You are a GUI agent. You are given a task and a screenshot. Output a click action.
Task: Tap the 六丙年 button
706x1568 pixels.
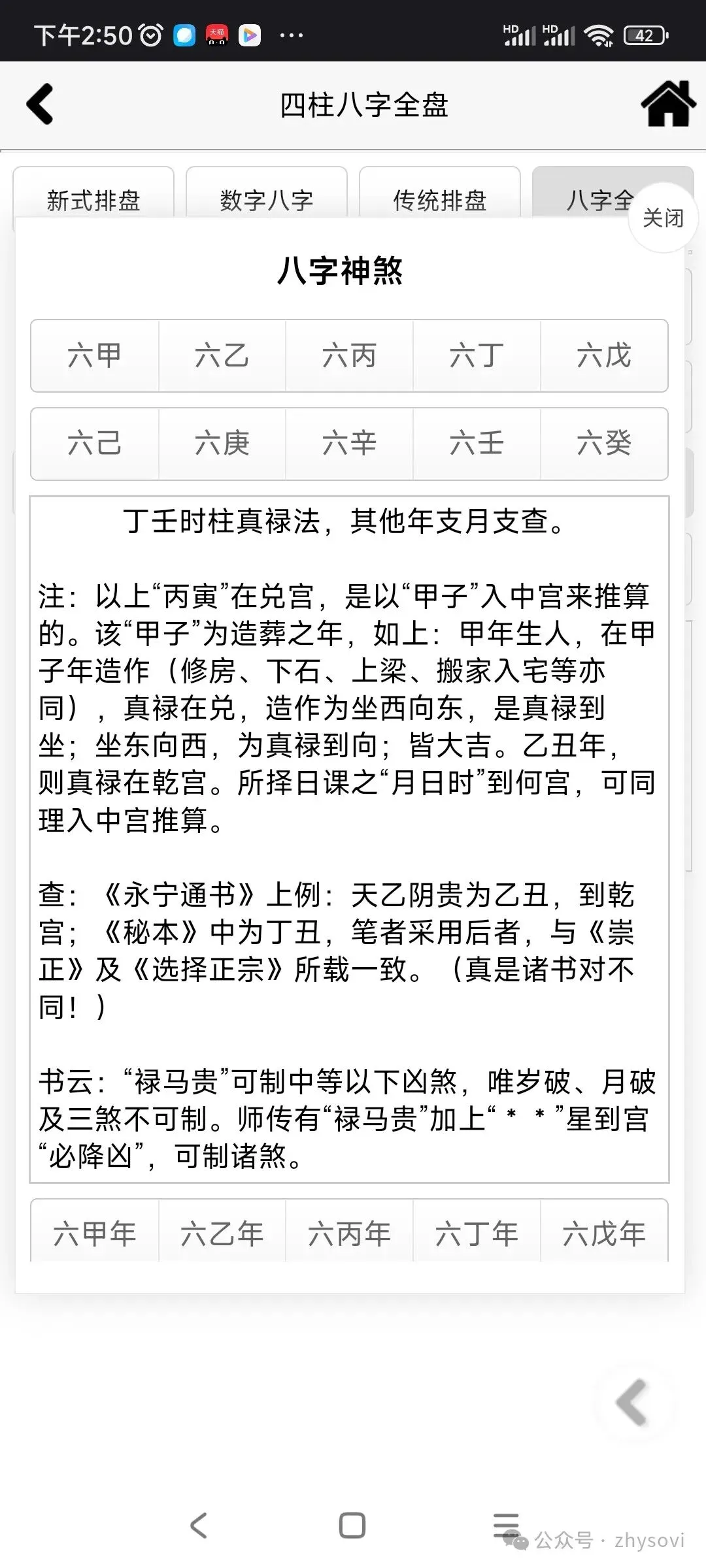(350, 1233)
